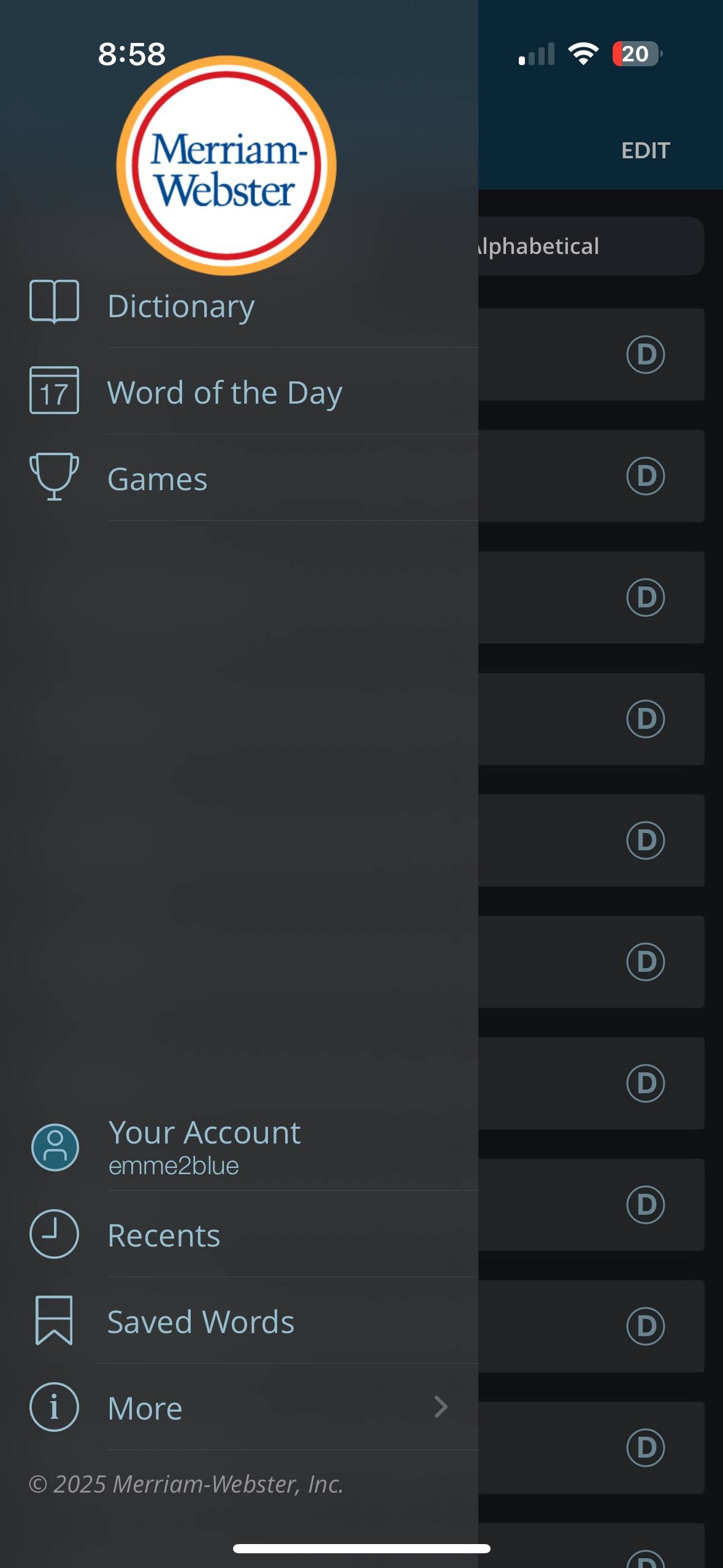Go to Word of the Day

click(239, 392)
